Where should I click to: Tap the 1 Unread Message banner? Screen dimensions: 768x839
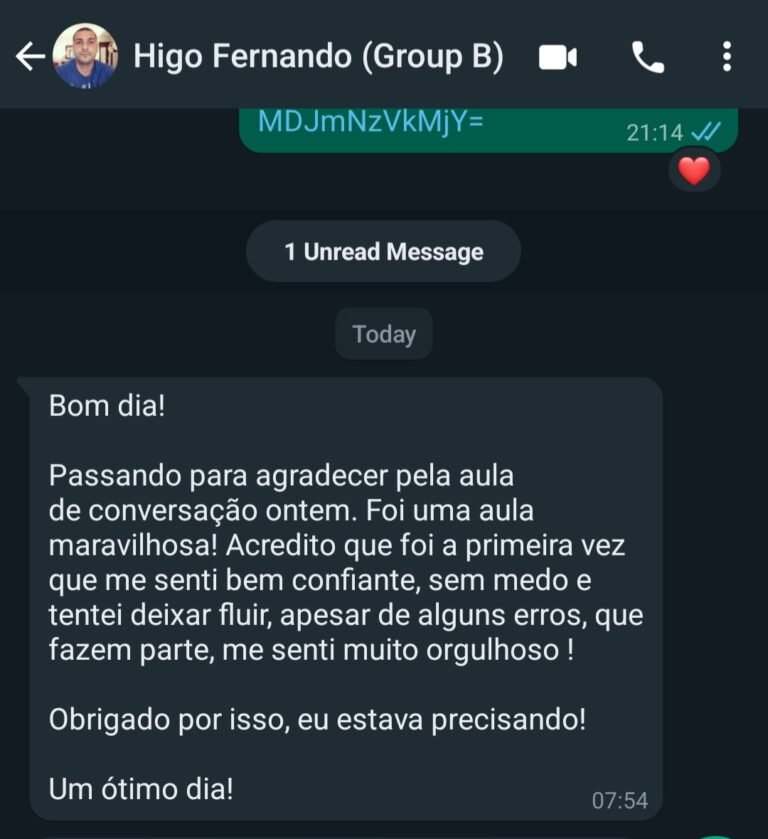click(384, 251)
